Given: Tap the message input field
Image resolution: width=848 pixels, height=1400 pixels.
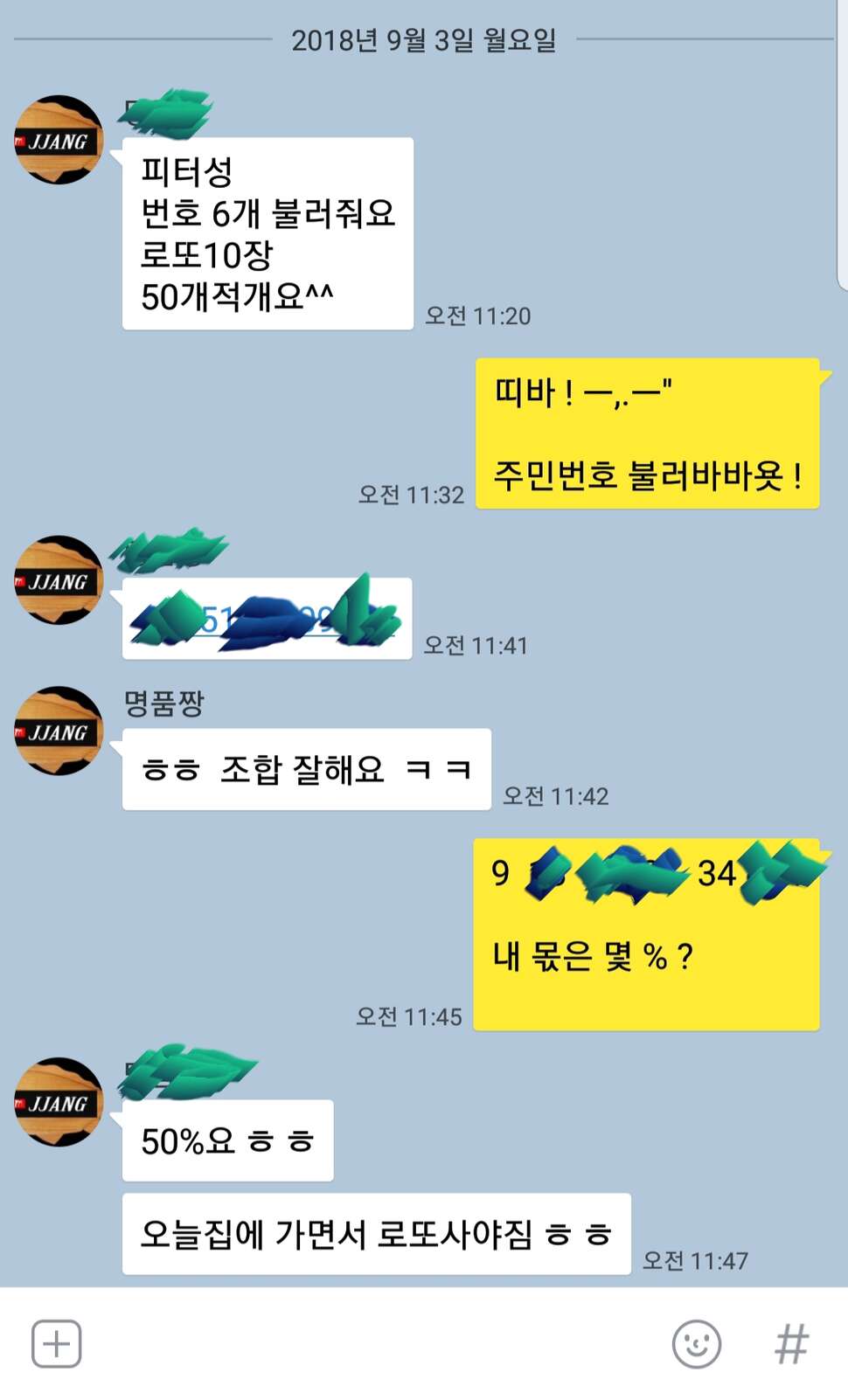Looking at the screenshot, I should (x=376, y=1343).
